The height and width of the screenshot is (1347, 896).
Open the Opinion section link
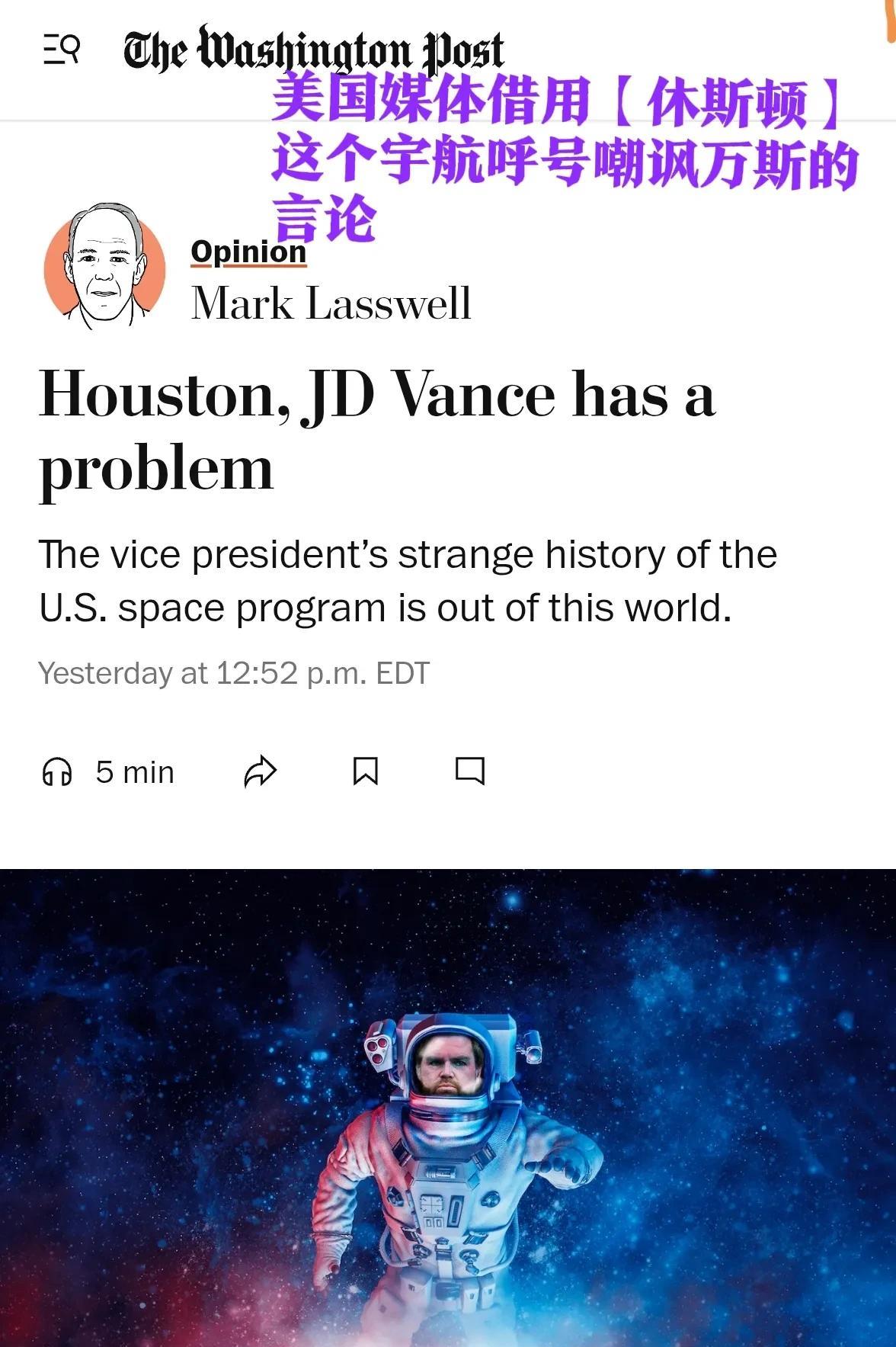[248, 252]
